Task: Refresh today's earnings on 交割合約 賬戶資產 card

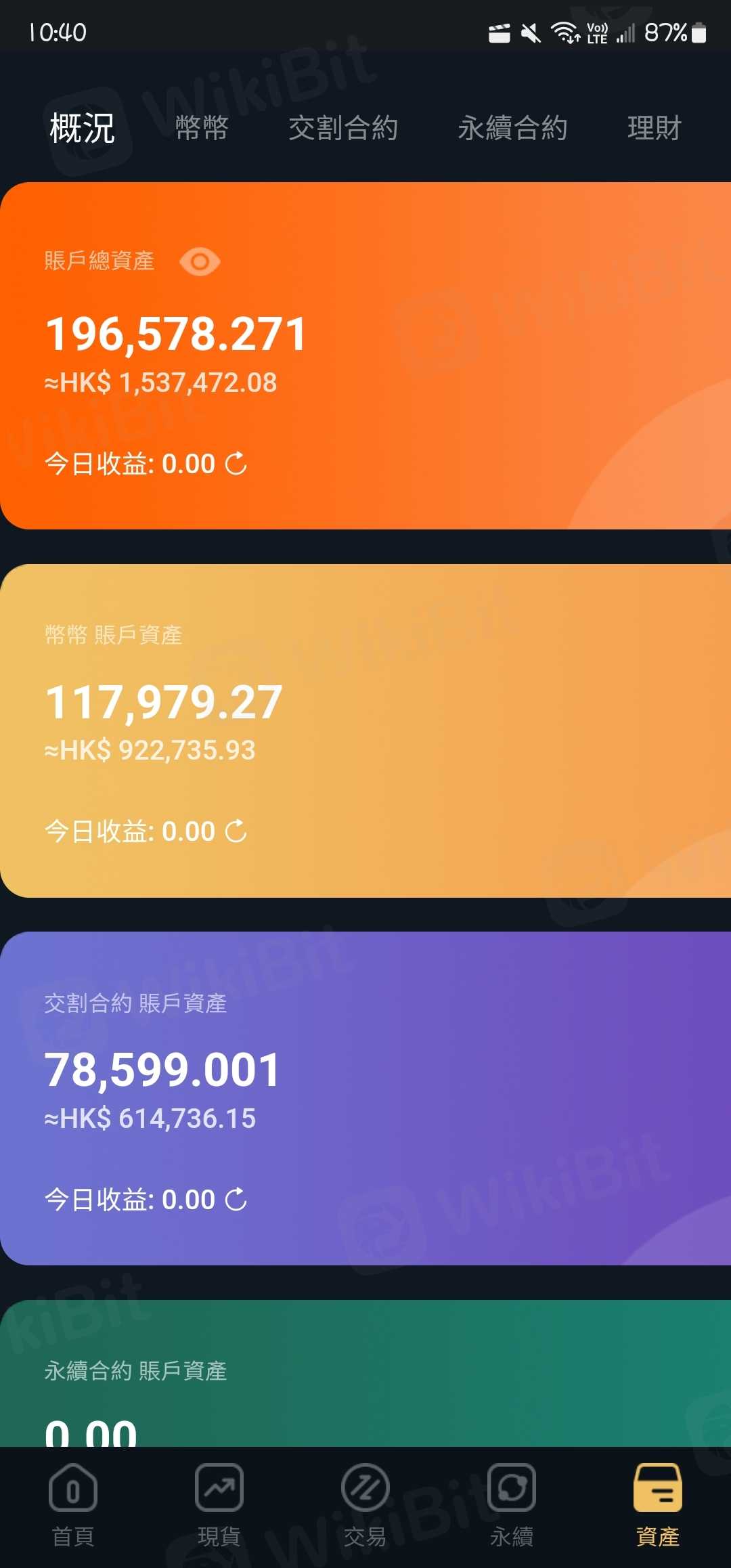Action: pos(236,1200)
